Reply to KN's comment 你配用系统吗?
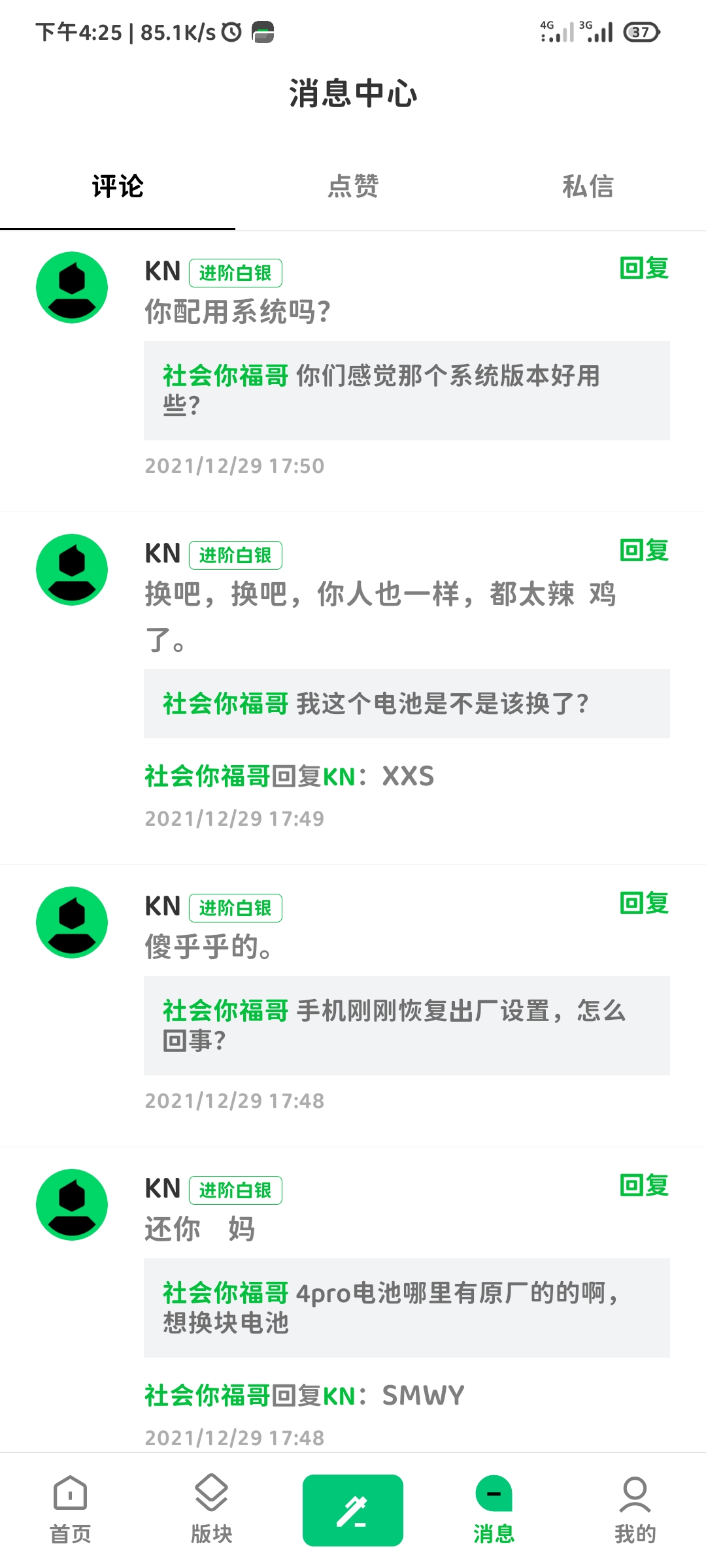This screenshot has width=706, height=1568. (x=644, y=269)
